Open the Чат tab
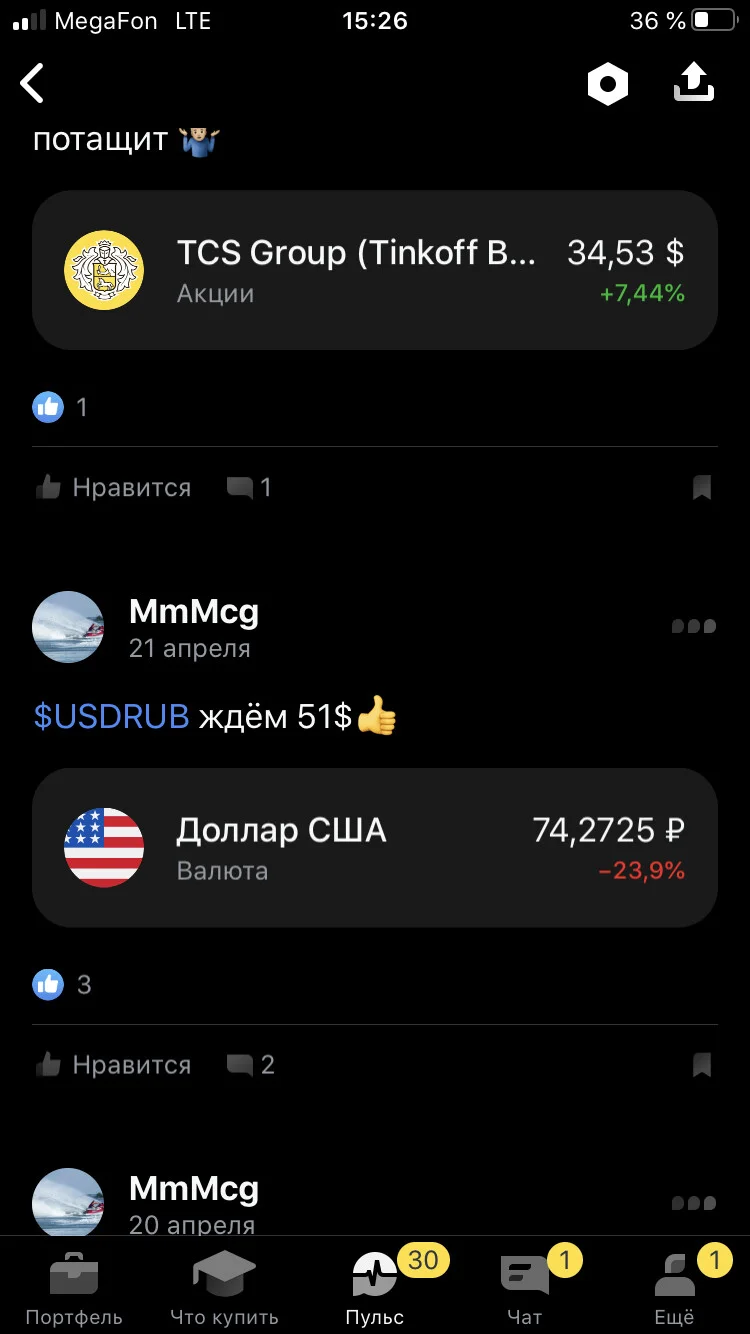750x1334 pixels. click(525, 1287)
